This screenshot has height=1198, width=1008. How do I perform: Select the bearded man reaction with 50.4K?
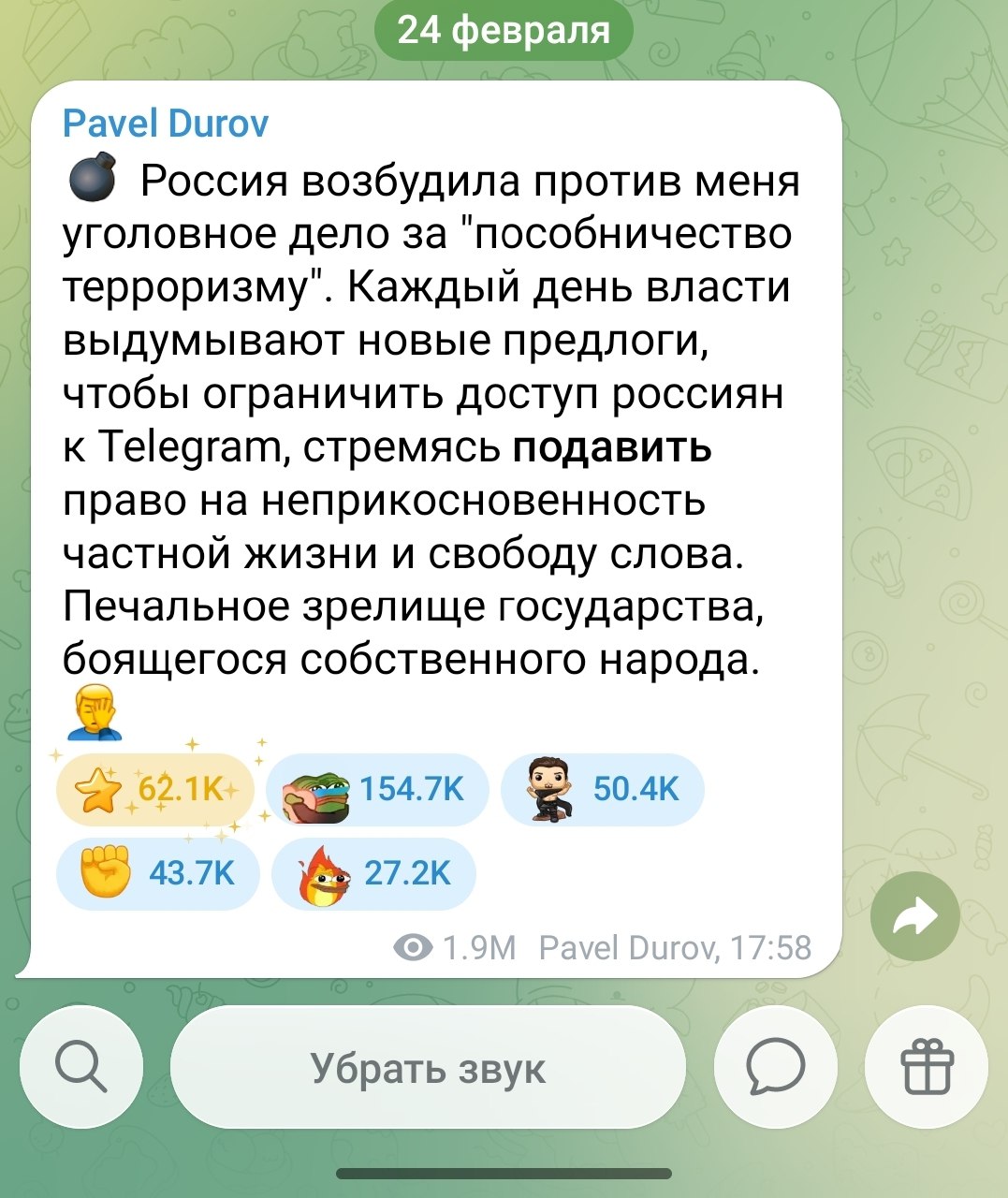tap(603, 790)
